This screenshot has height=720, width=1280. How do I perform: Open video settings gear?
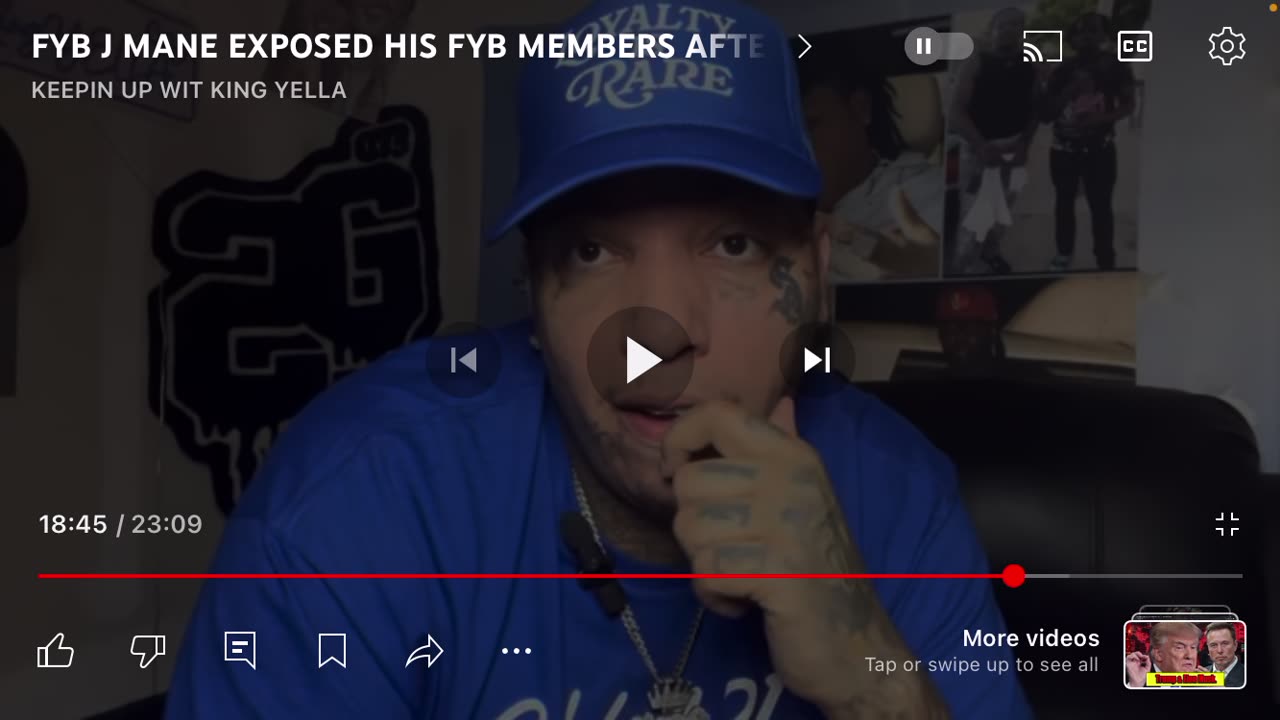(1227, 46)
